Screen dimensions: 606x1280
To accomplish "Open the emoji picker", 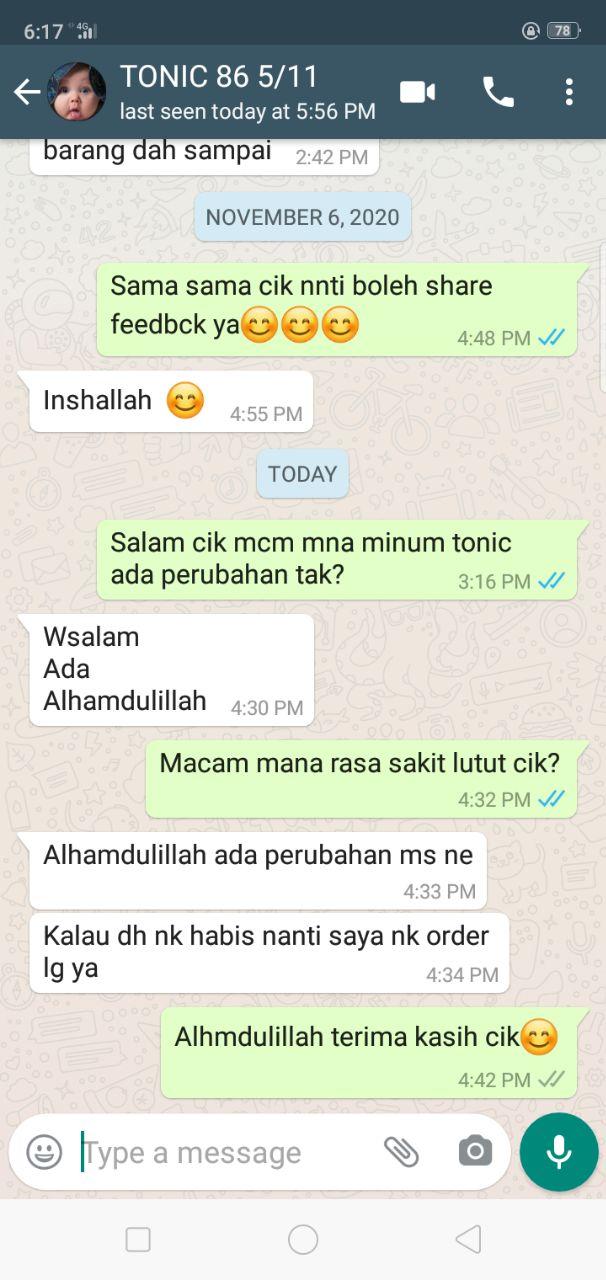I will 44,1152.
